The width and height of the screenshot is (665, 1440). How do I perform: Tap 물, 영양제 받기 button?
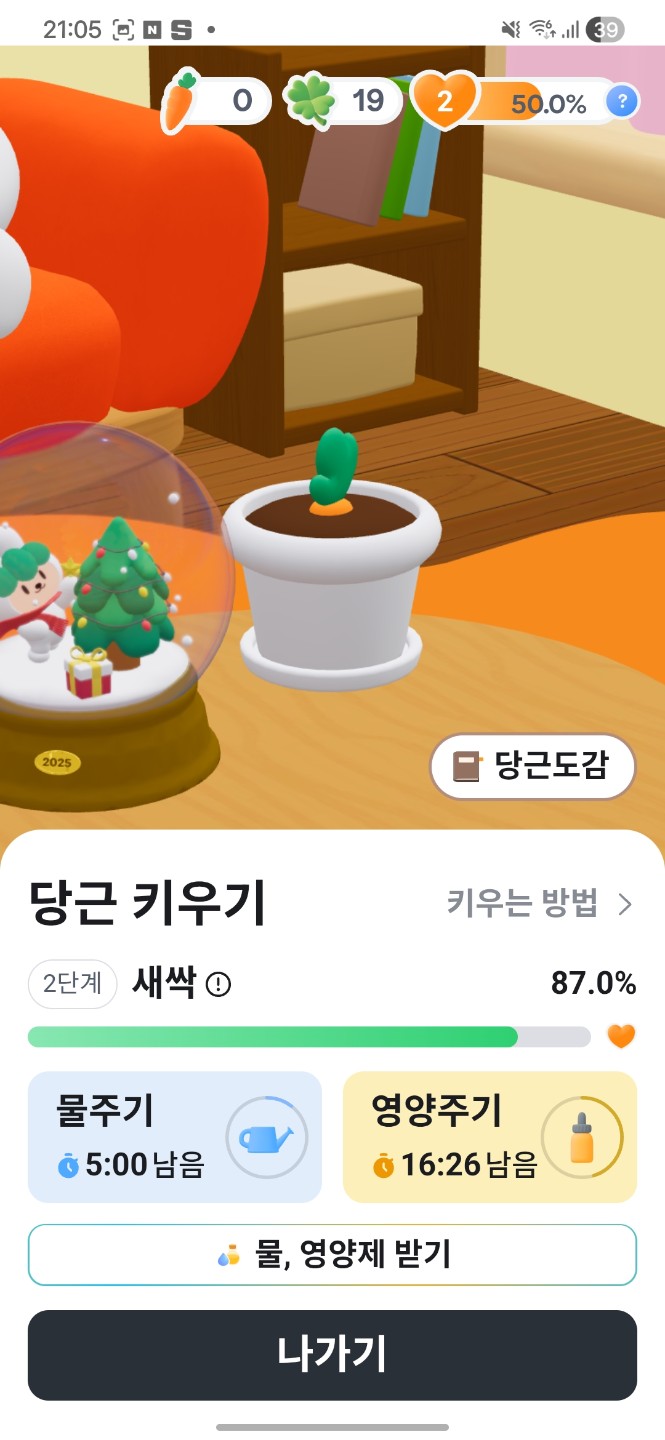[x=332, y=1254]
